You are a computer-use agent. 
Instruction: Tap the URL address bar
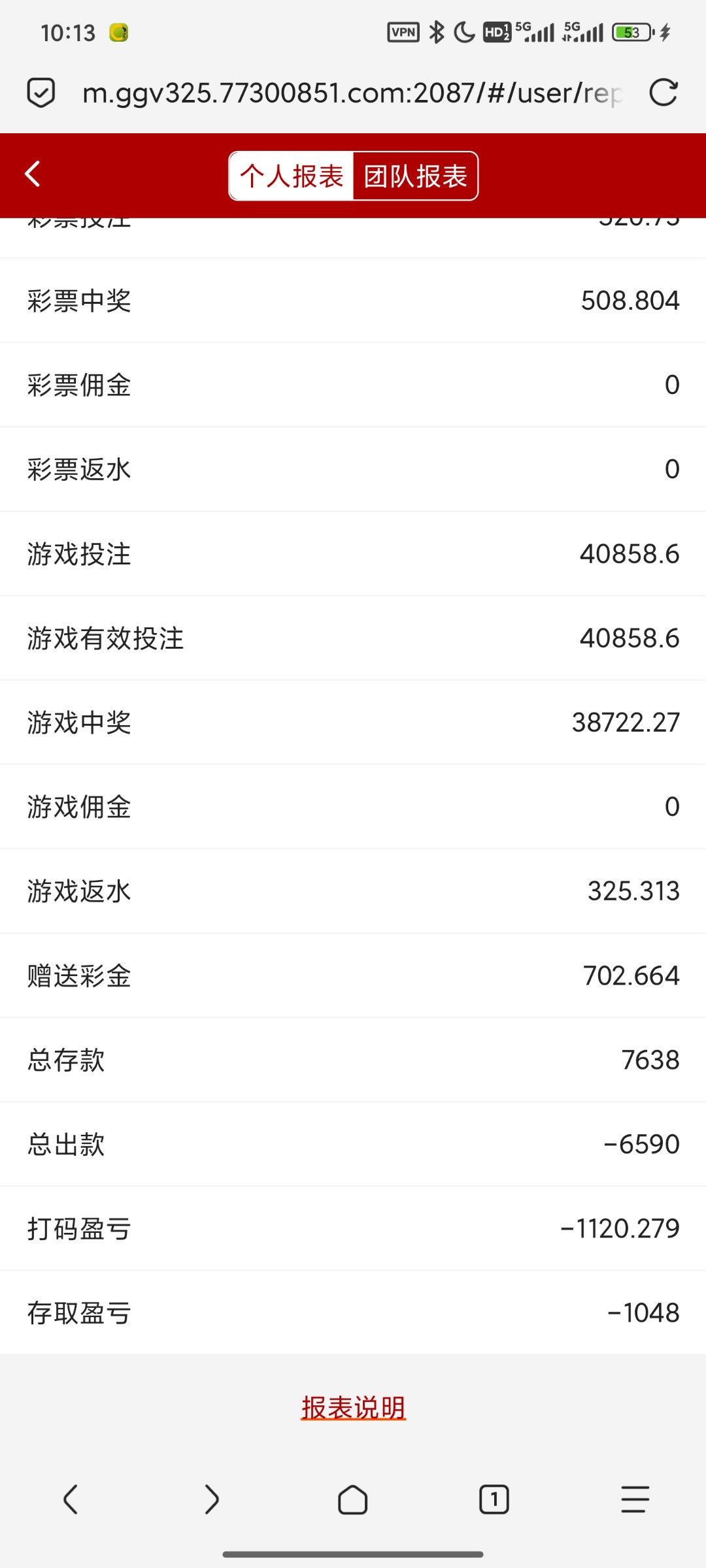pyautogui.click(x=353, y=93)
